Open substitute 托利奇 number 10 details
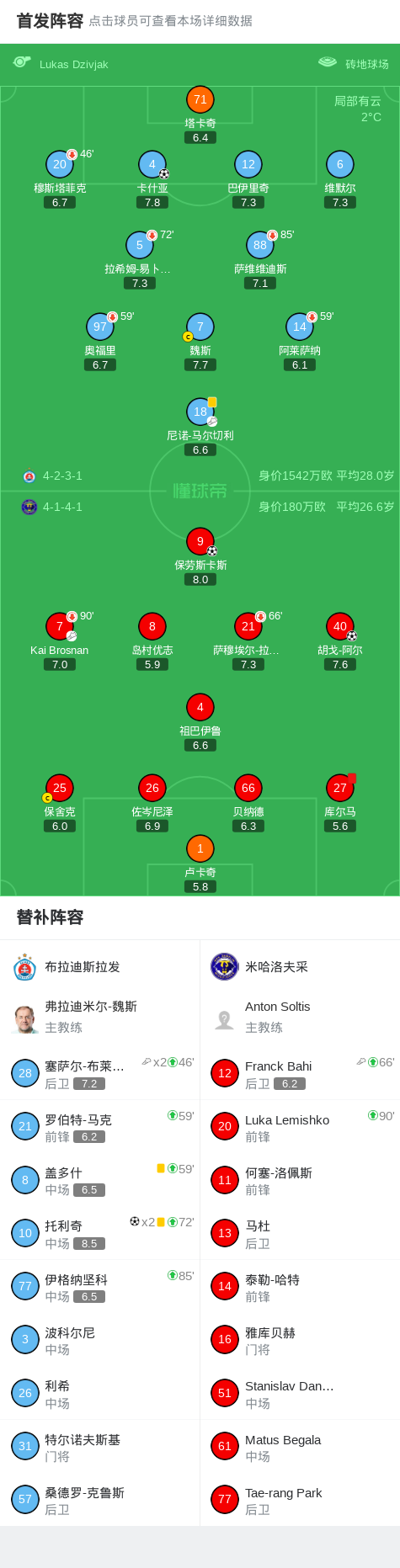400x1568 pixels. click(x=100, y=1234)
